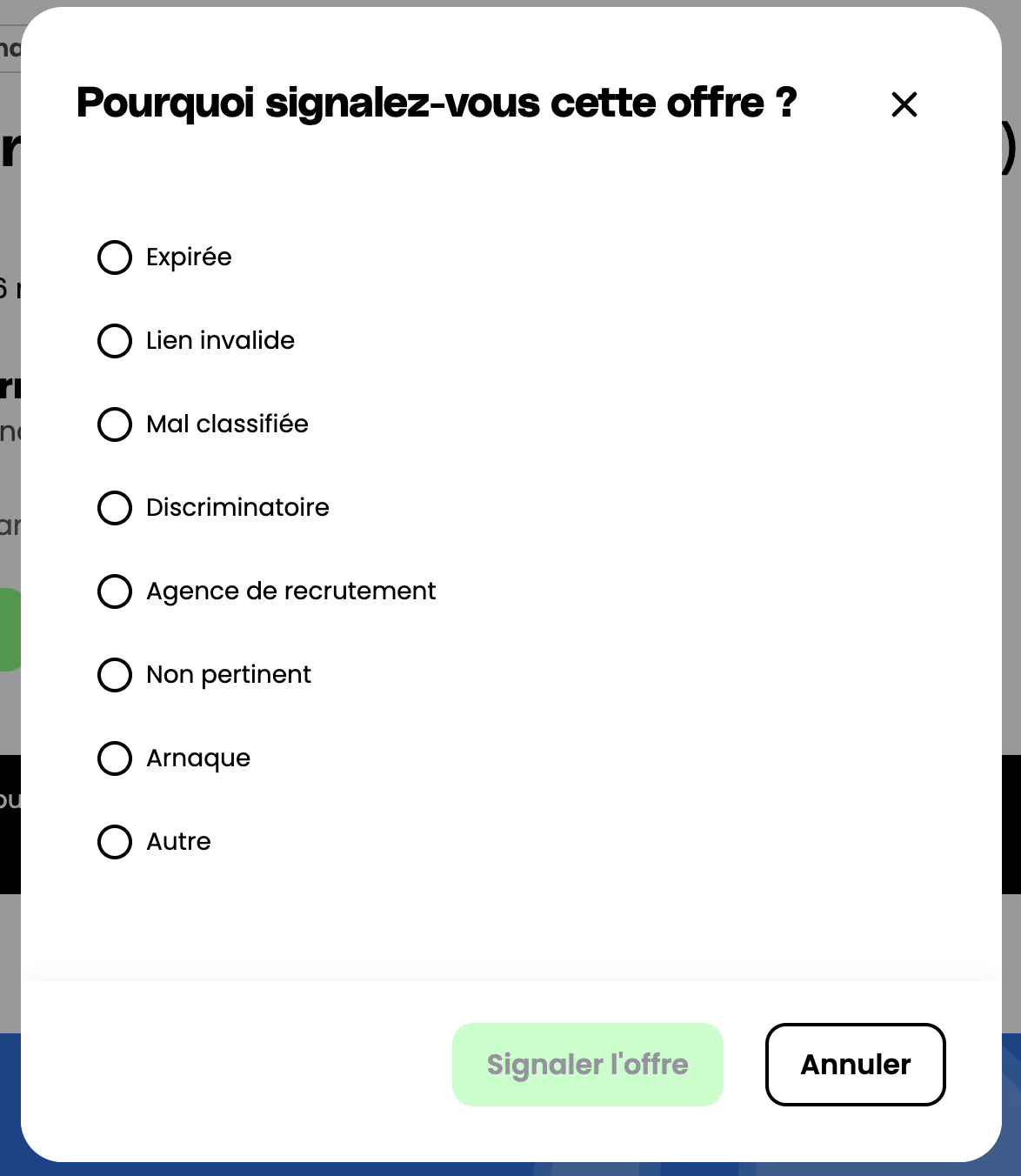Select the Lien invalide radio option

(114, 341)
